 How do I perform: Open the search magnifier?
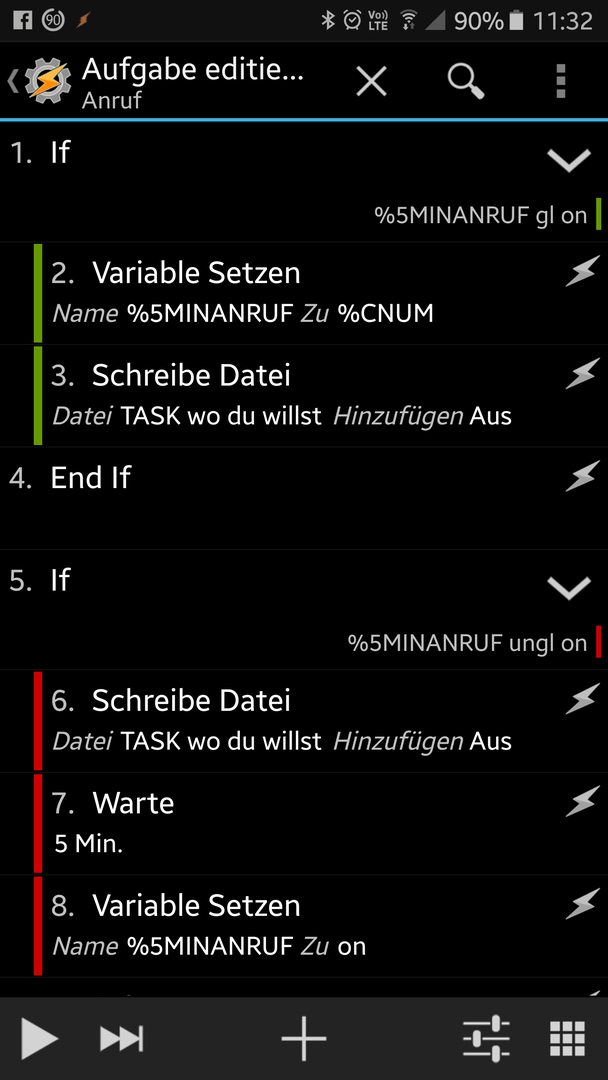[x=466, y=81]
